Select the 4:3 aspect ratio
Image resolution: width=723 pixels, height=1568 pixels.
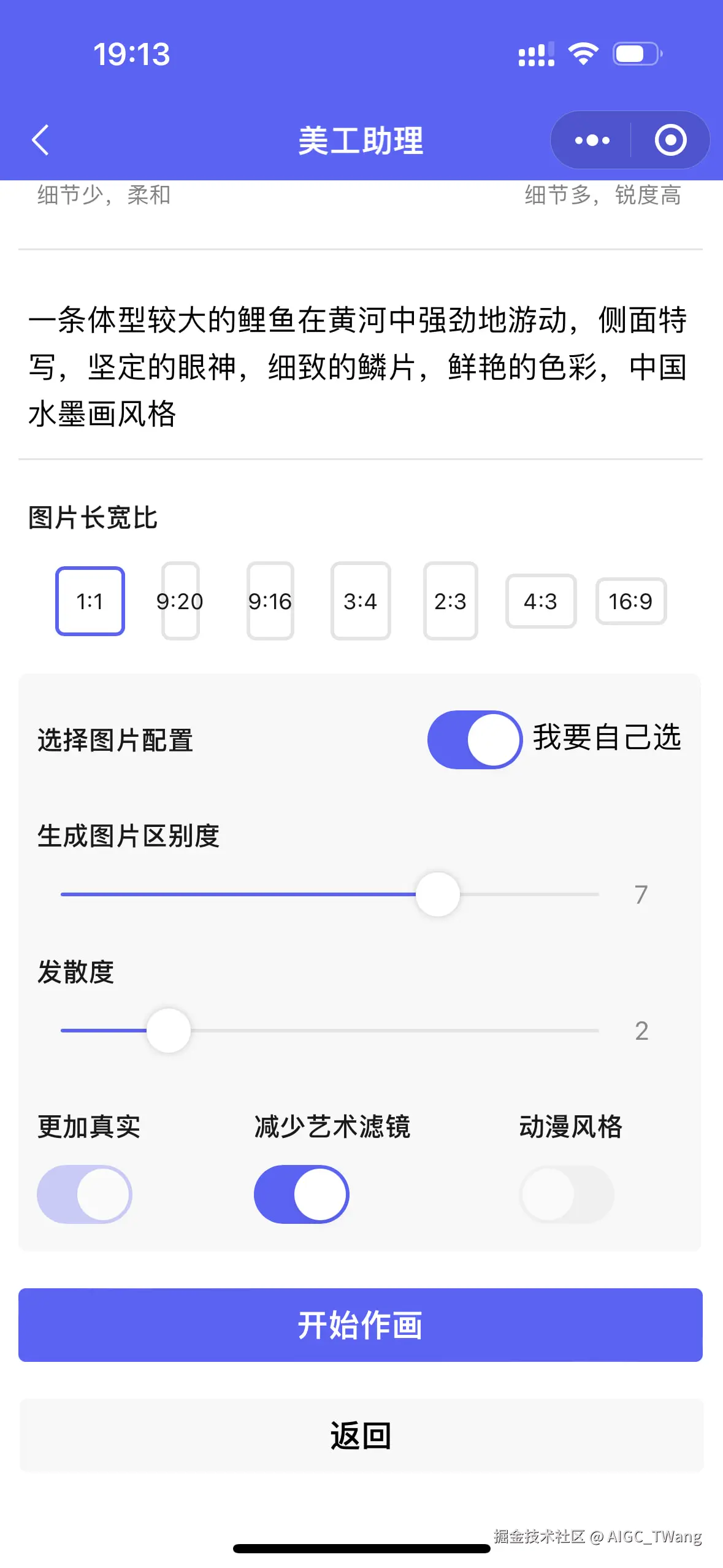point(540,601)
